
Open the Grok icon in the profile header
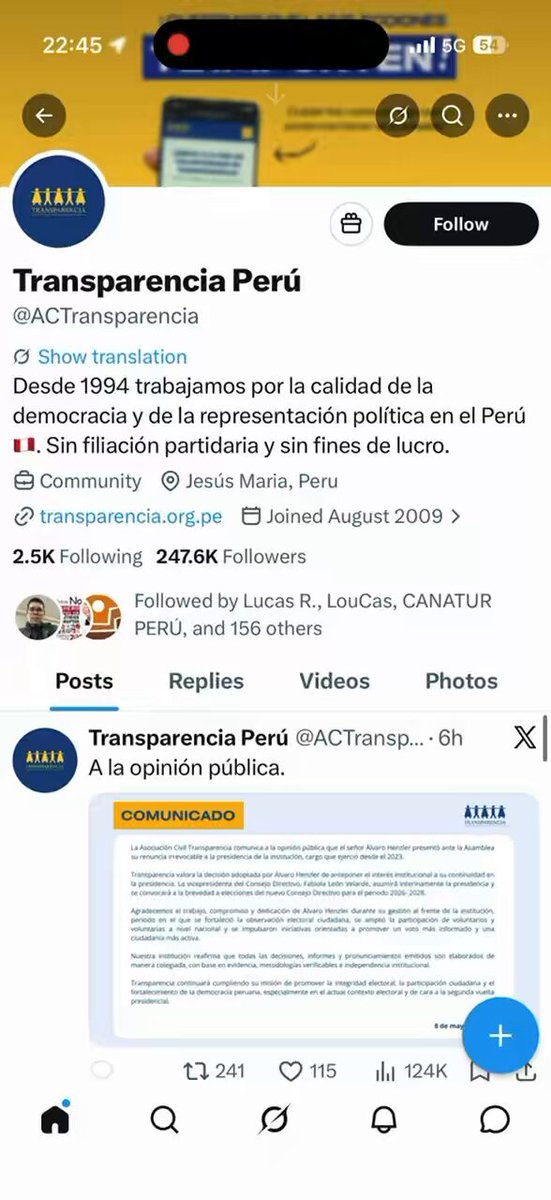[x=398, y=116]
